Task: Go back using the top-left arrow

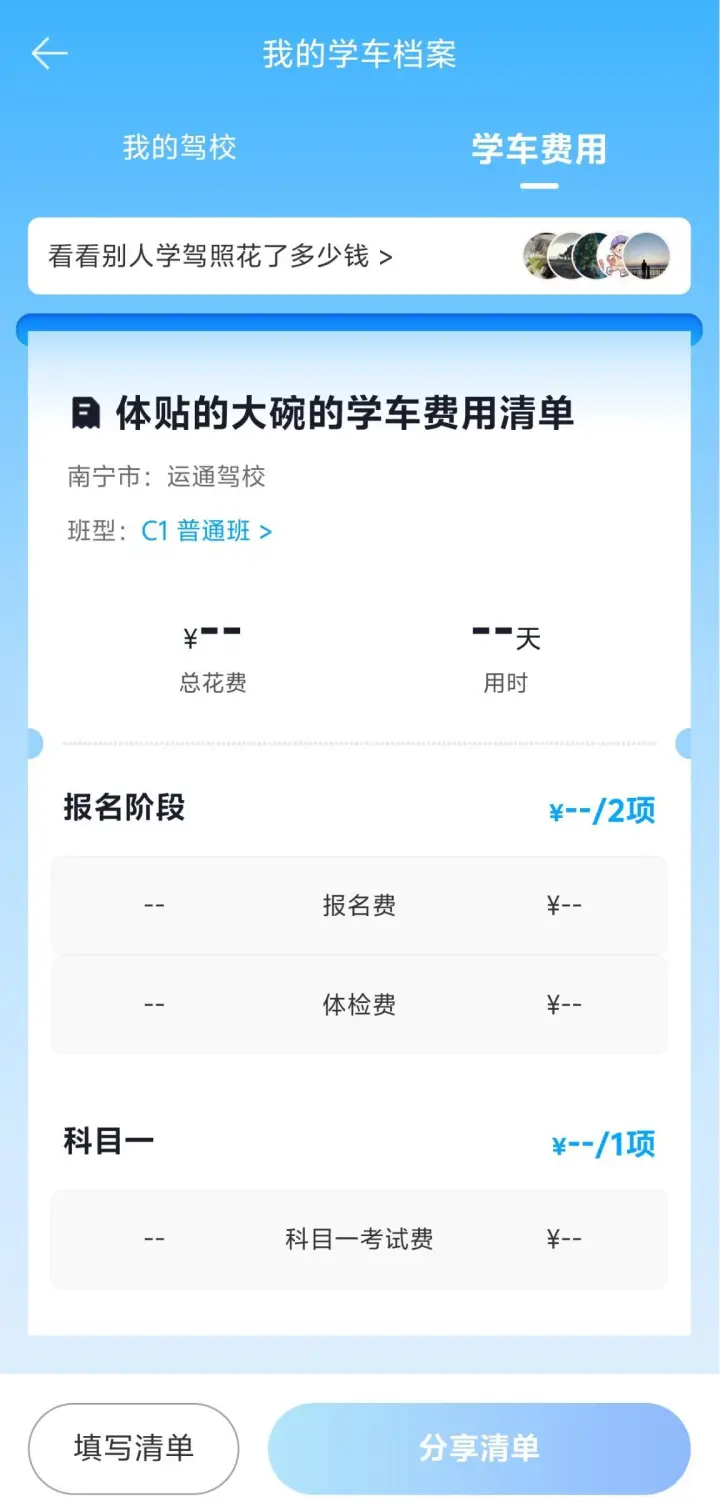Action: click(49, 54)
